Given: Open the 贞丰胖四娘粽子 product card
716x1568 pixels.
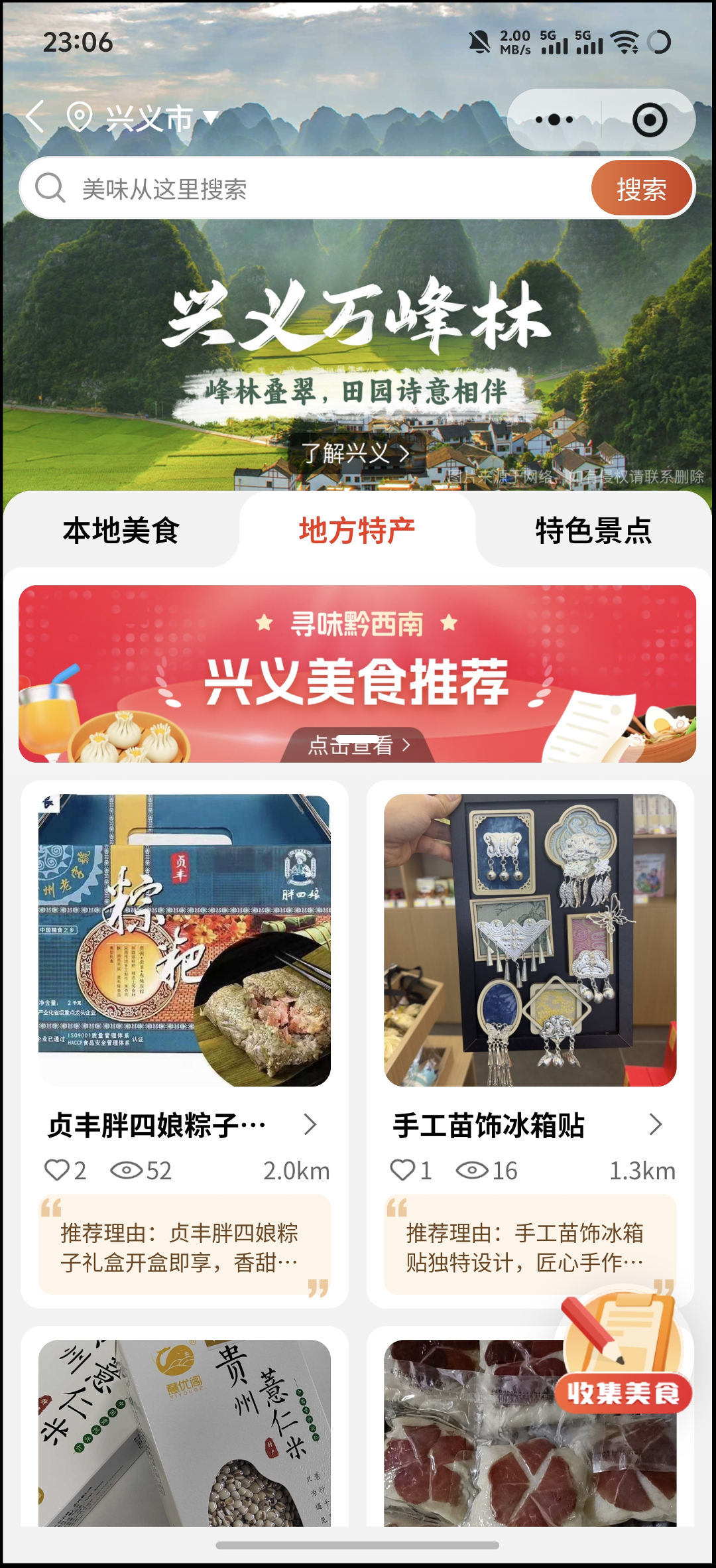Looking at the screenshot, I should click(184, 942).
